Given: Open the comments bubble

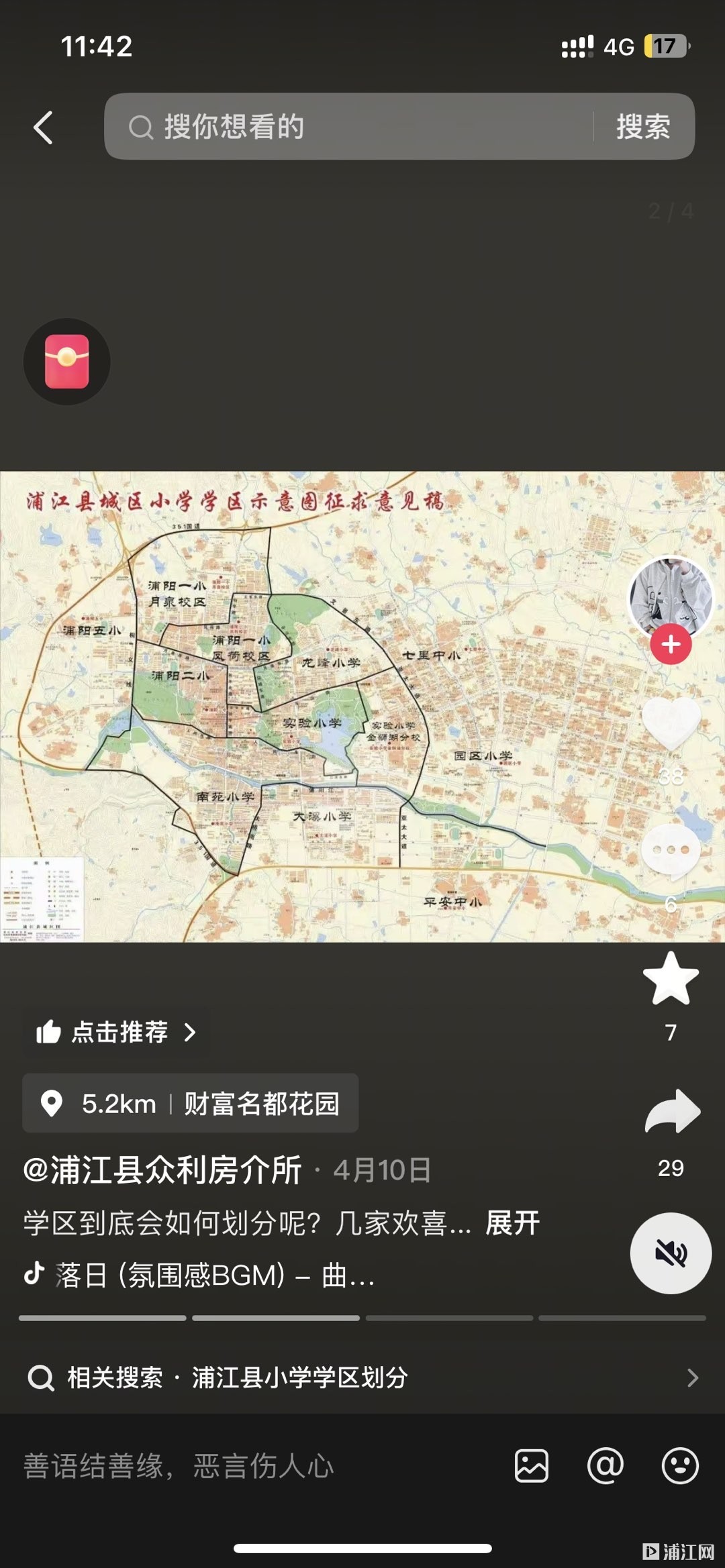Looking at the screenshot, I should pos(671,851).
